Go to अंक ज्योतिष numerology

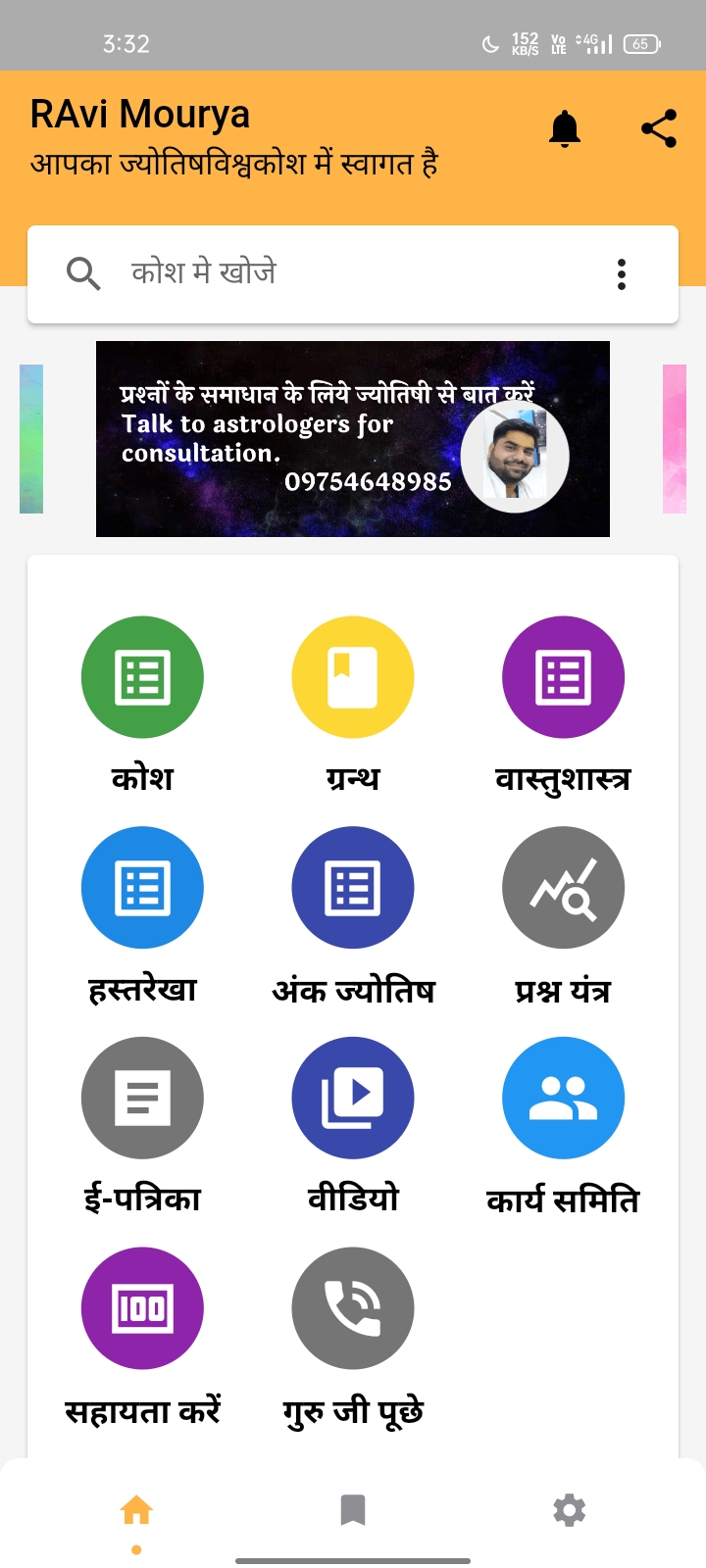[353, 888]
